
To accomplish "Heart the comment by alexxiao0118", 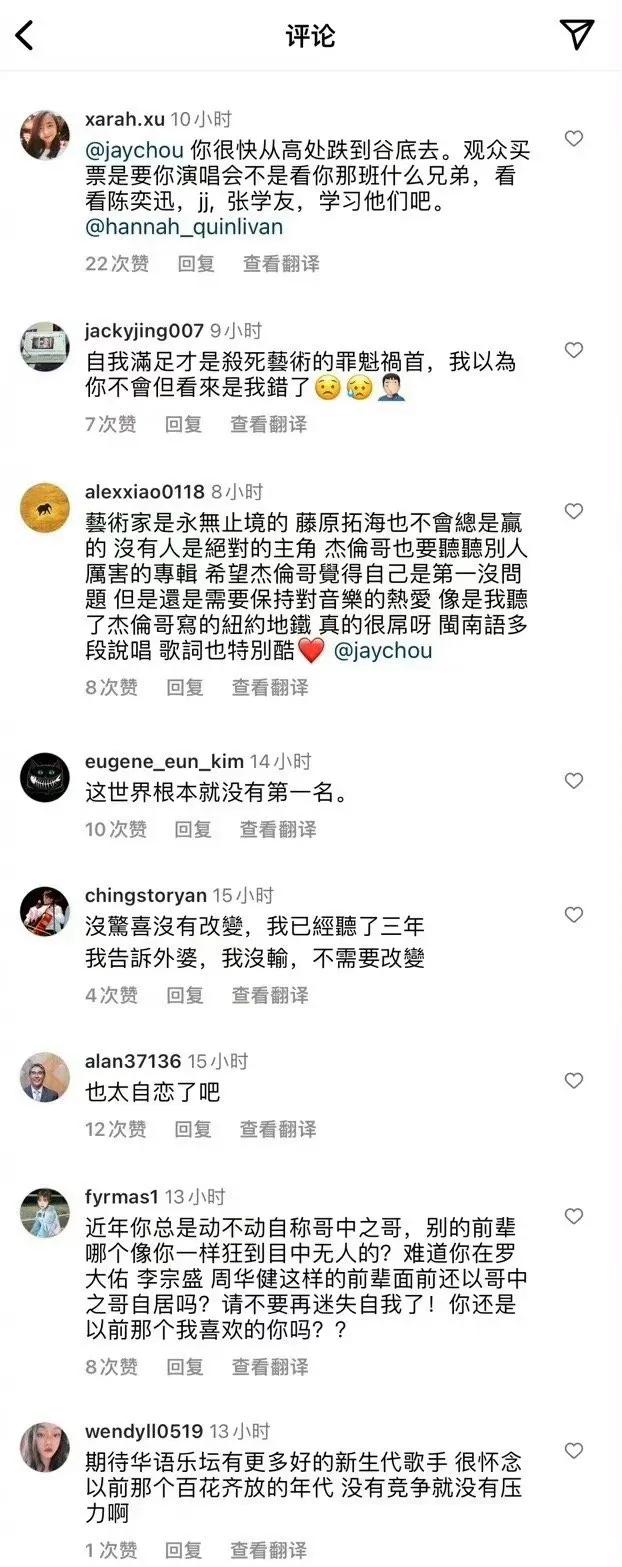I will coord(574,511).
